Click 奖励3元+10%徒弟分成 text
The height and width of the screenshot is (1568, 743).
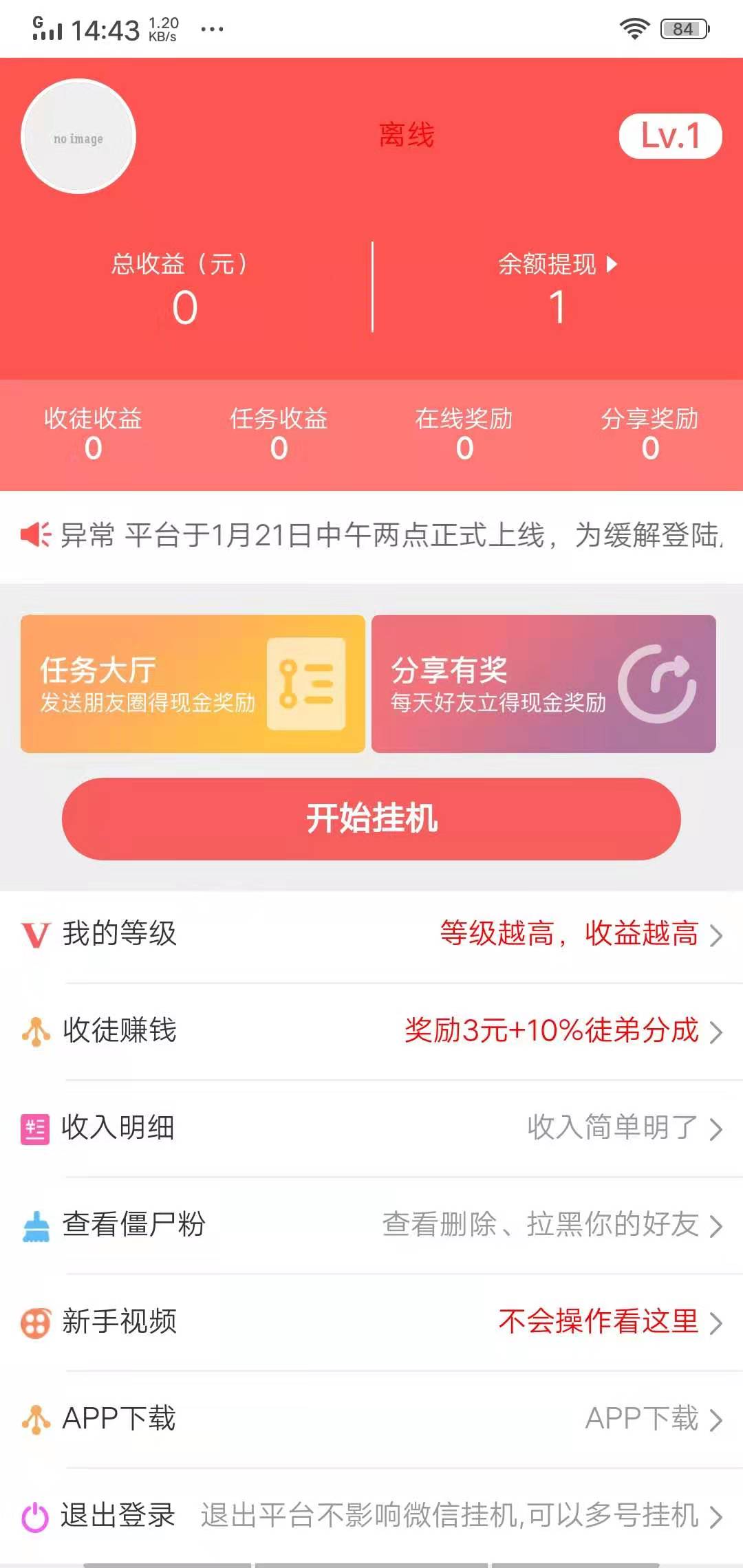click(550, 1030)
